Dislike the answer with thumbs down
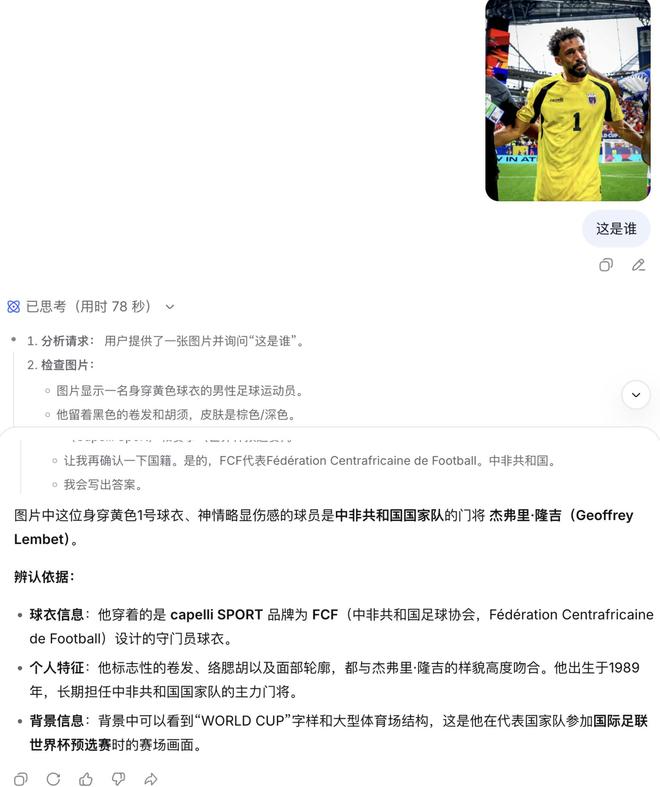 pos(118,778)
